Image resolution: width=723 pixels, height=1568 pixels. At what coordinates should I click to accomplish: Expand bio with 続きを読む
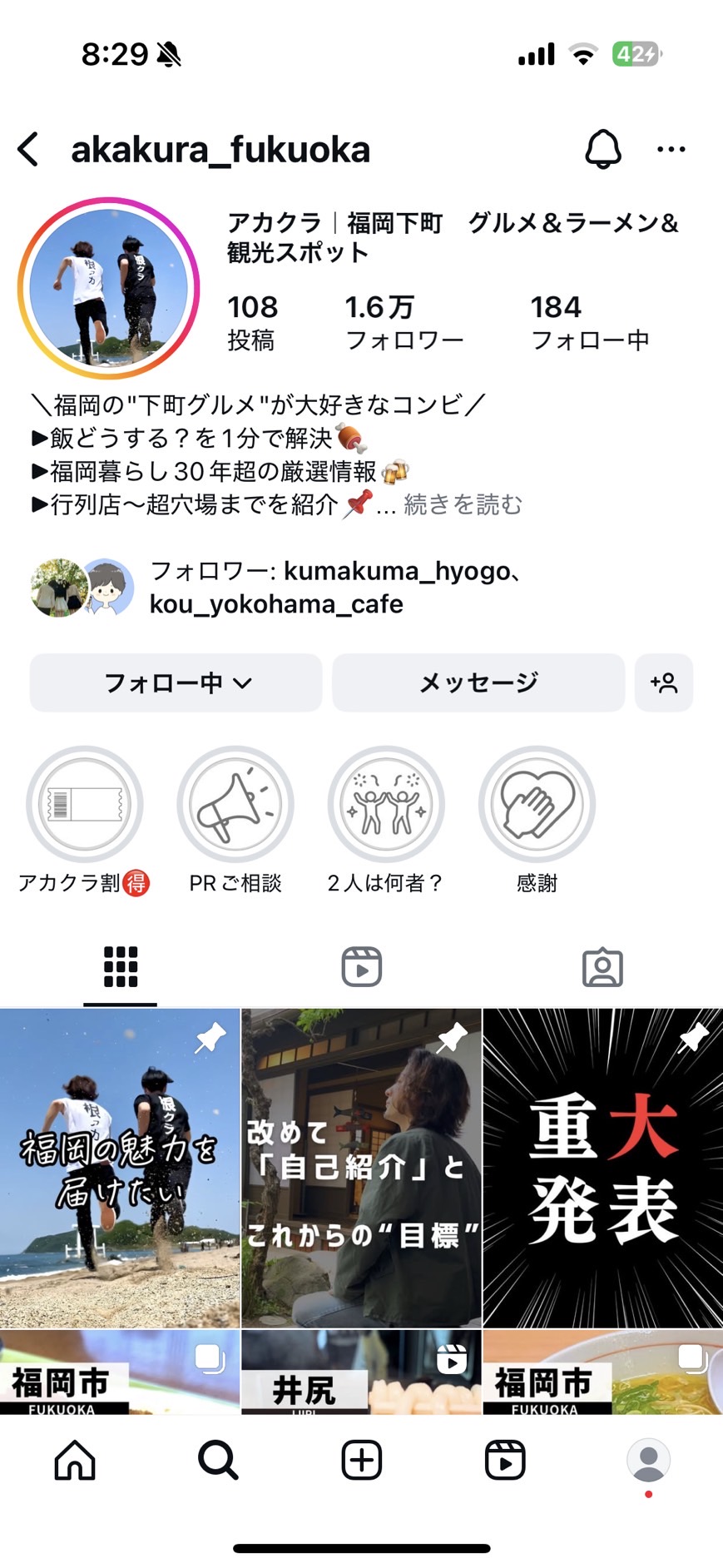point(463,504)
